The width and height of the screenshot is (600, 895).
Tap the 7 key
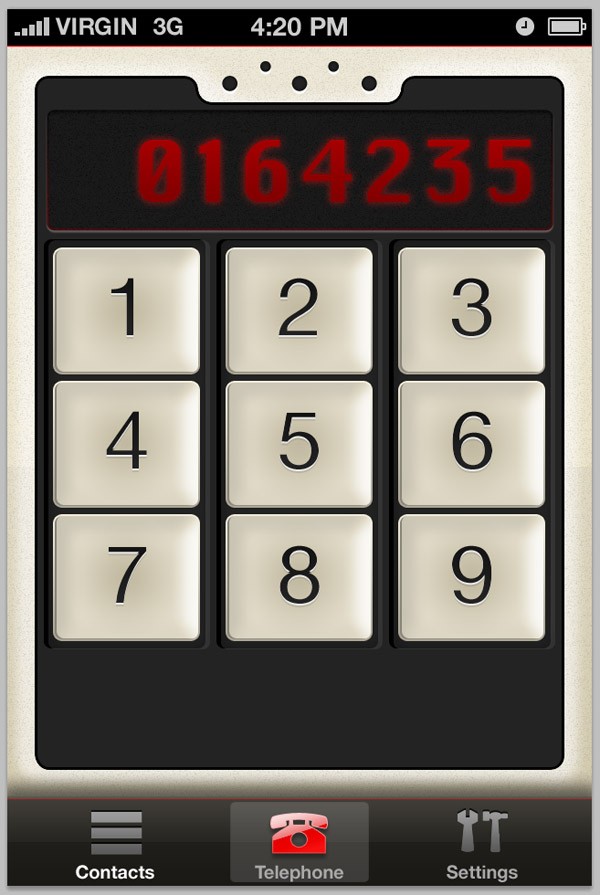(x=127, y=577)
